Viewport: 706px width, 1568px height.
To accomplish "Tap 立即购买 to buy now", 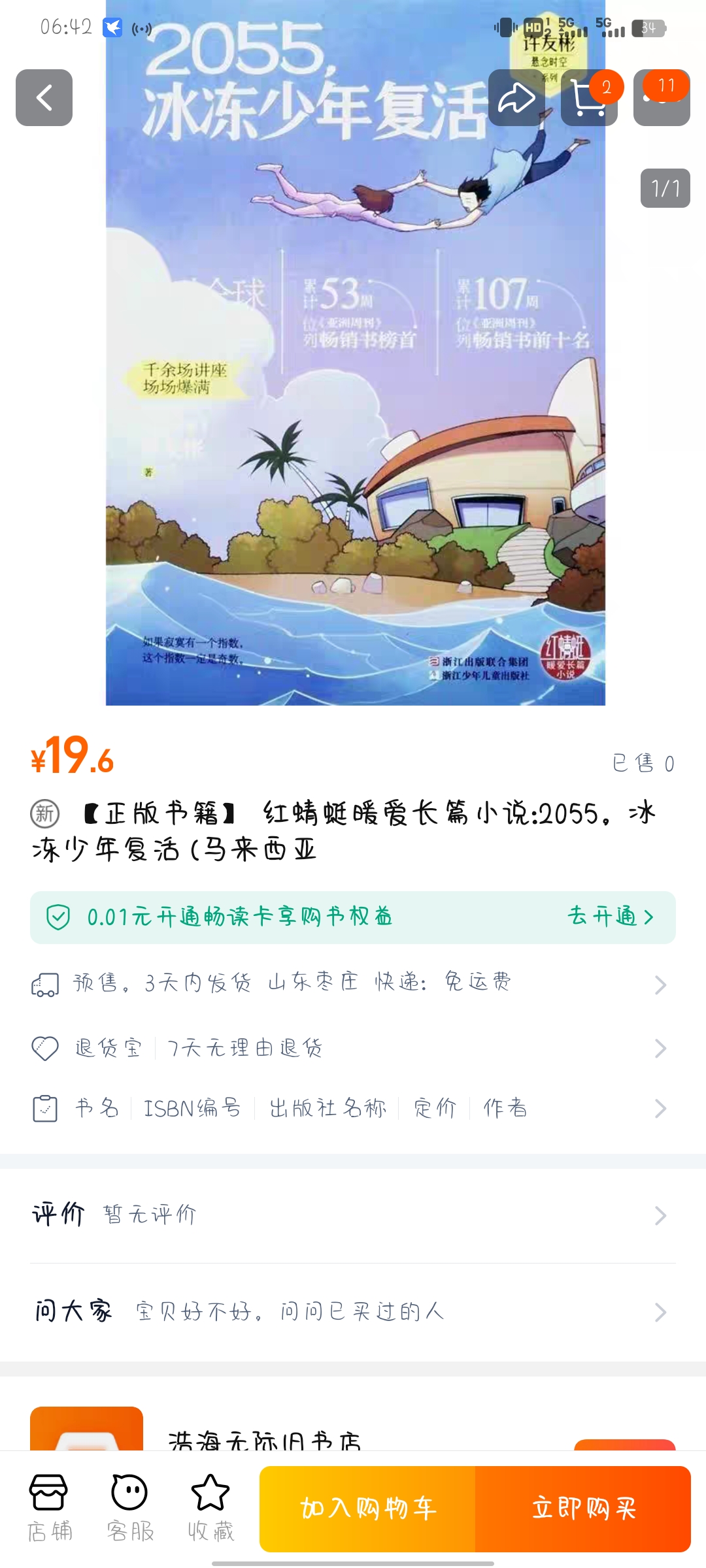I will point(583,1509).
